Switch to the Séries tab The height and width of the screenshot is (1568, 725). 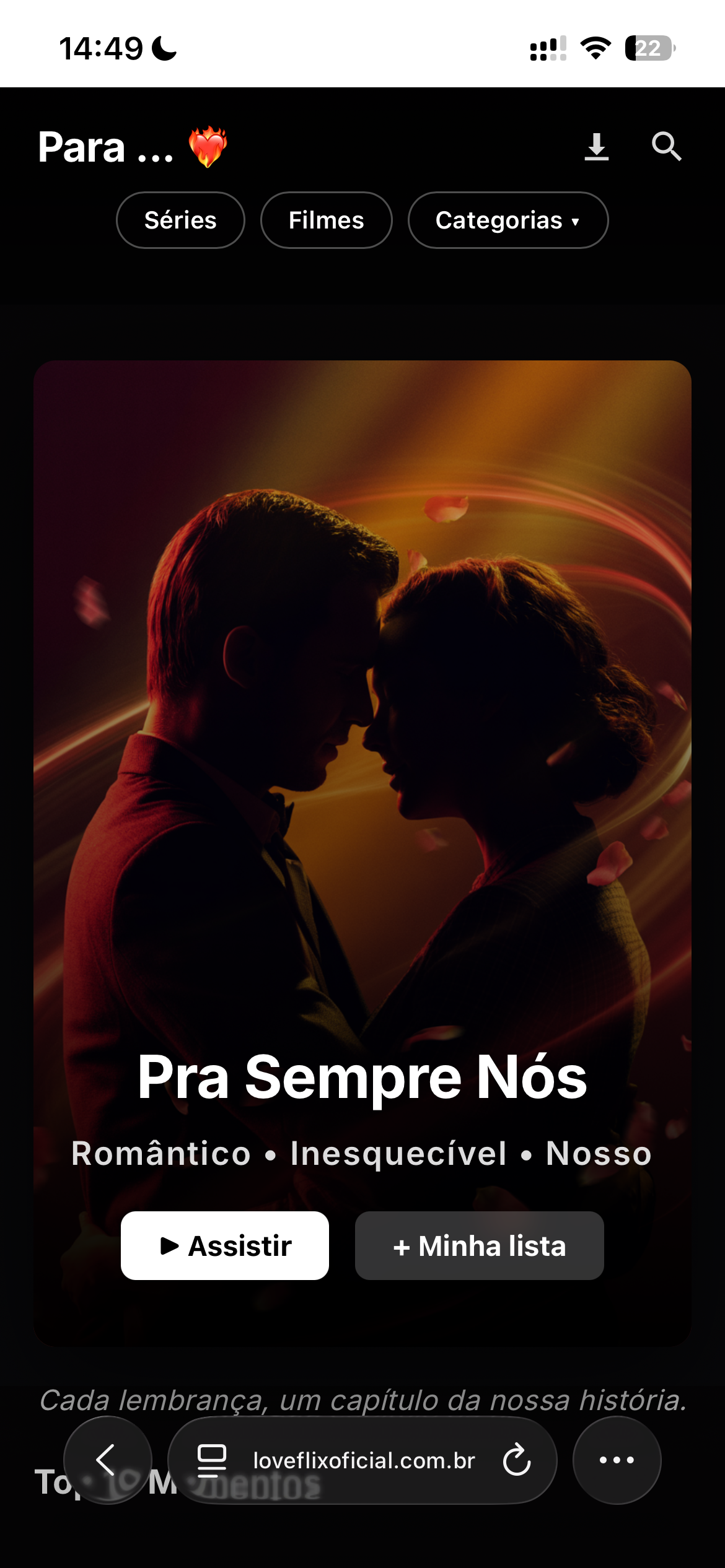coord(180,220)
